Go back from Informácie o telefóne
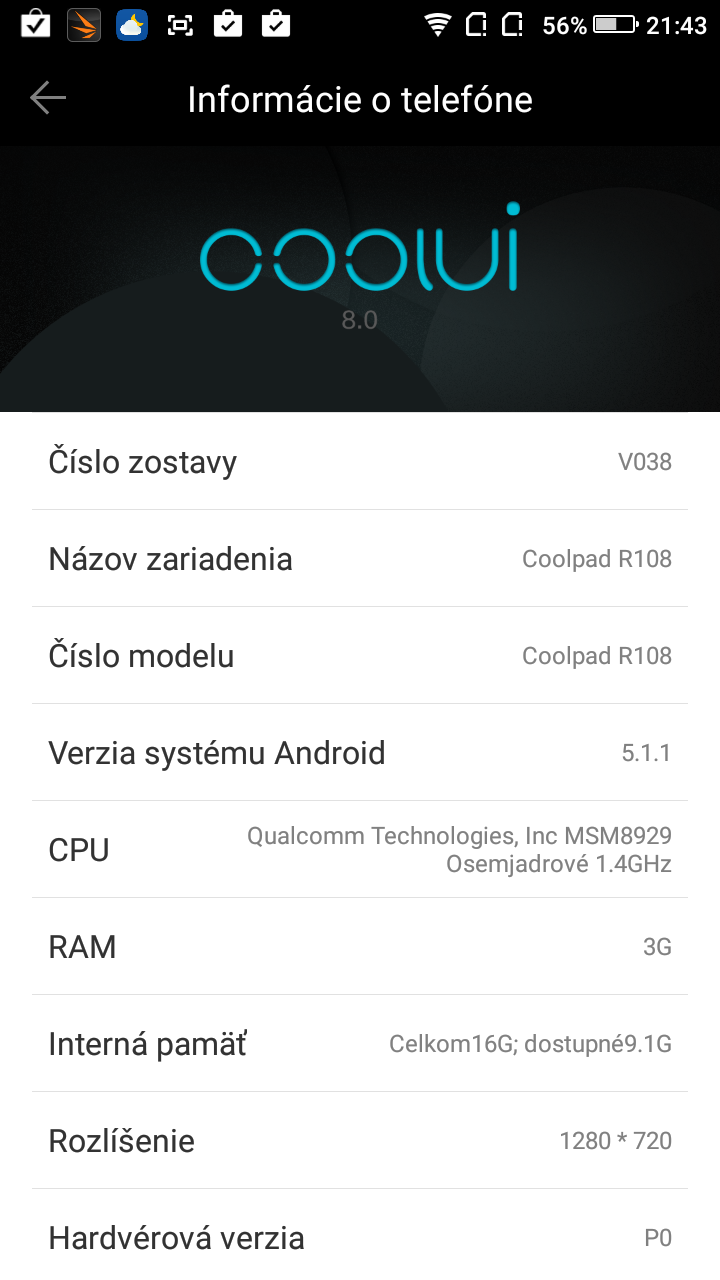 tap(48, 98)
